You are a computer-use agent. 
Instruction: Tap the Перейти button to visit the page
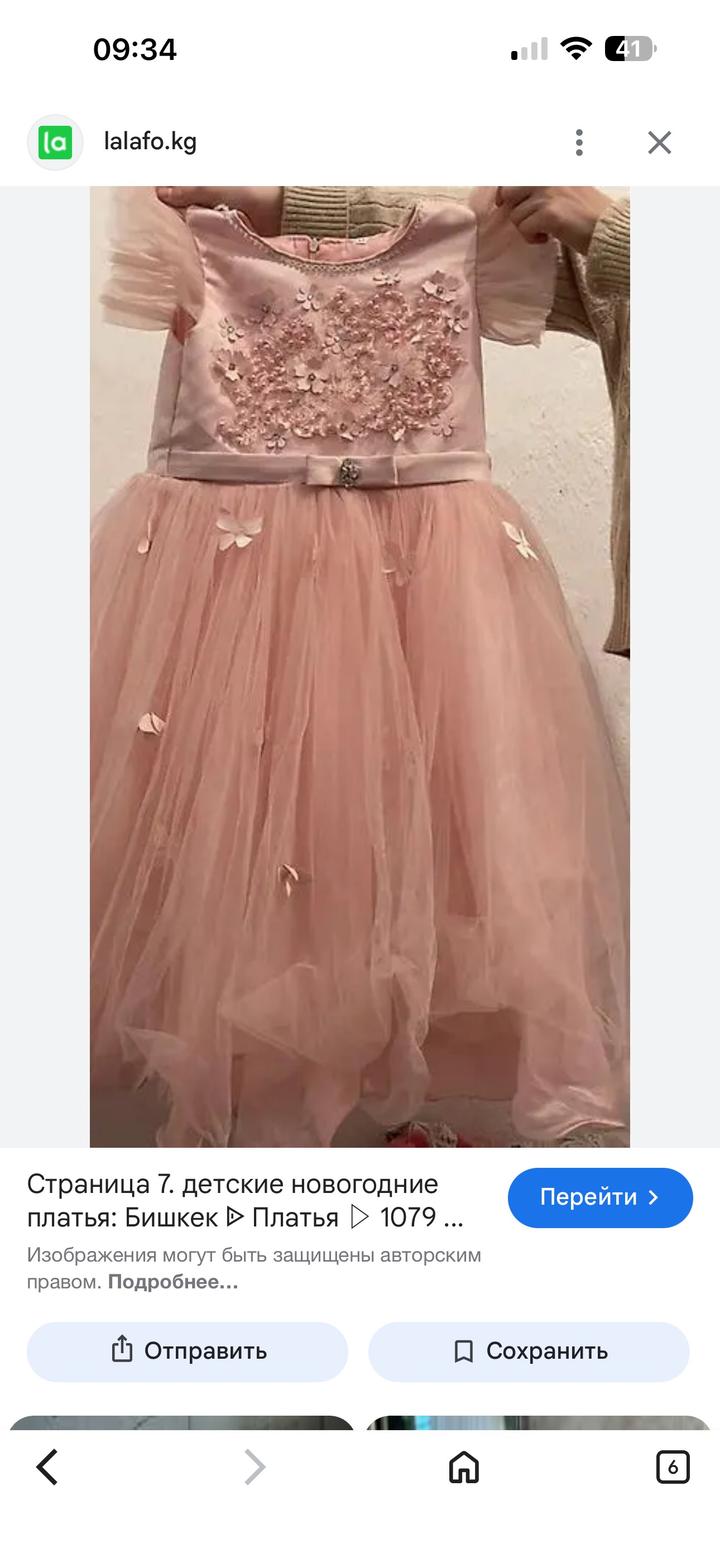(600, 1197)
